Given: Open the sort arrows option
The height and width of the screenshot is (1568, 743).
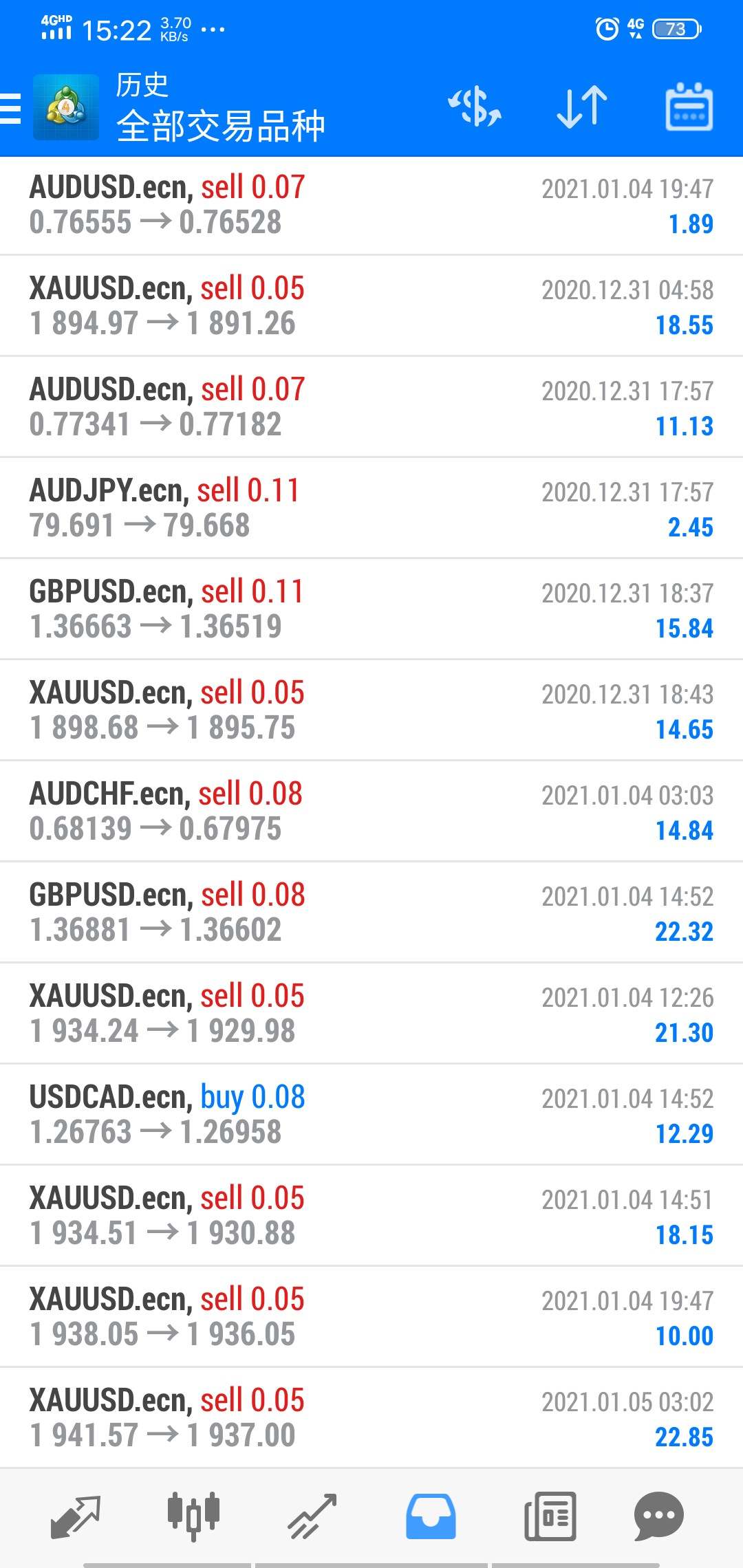Looking at the screenshot, I should [x=581, y=107].
